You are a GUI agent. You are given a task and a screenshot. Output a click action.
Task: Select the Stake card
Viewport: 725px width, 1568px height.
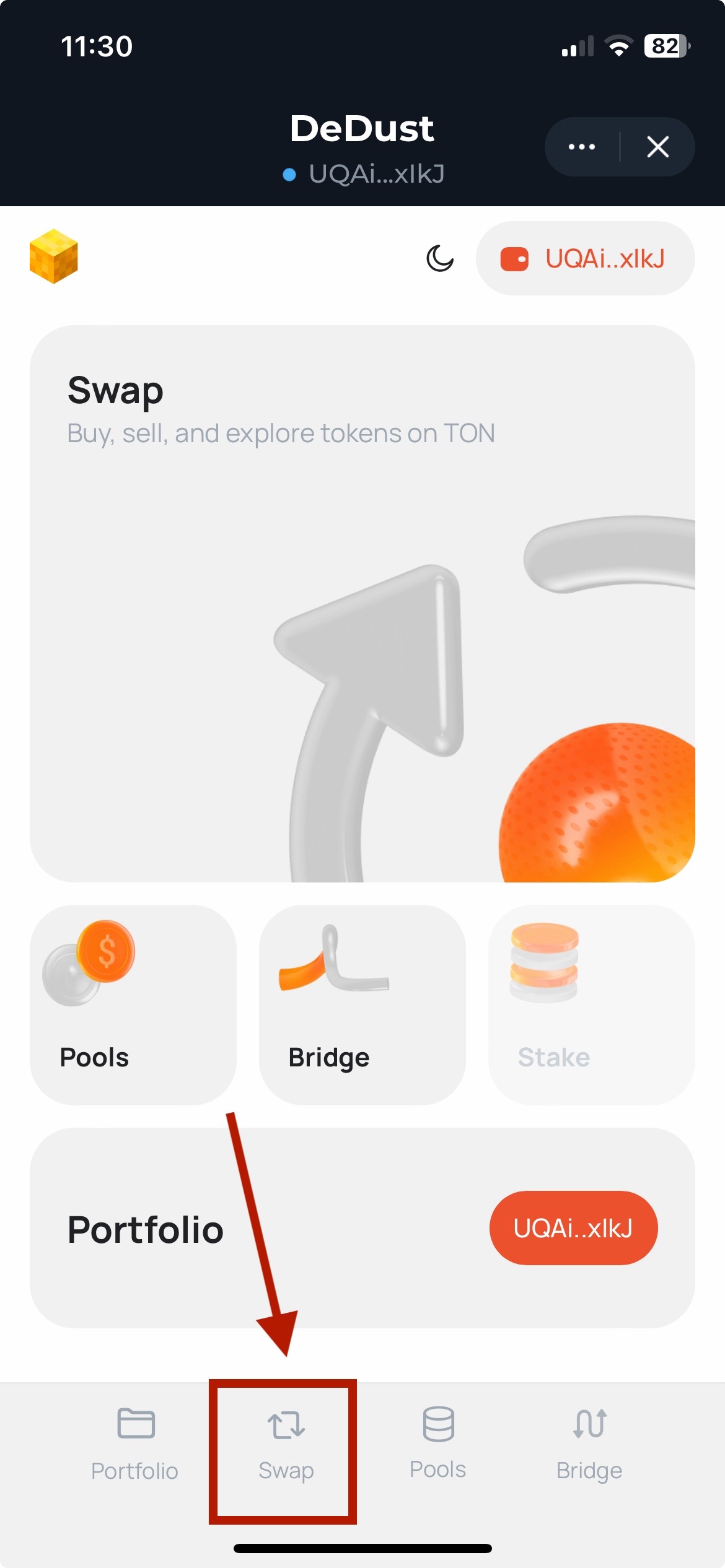pos(591,1004)
